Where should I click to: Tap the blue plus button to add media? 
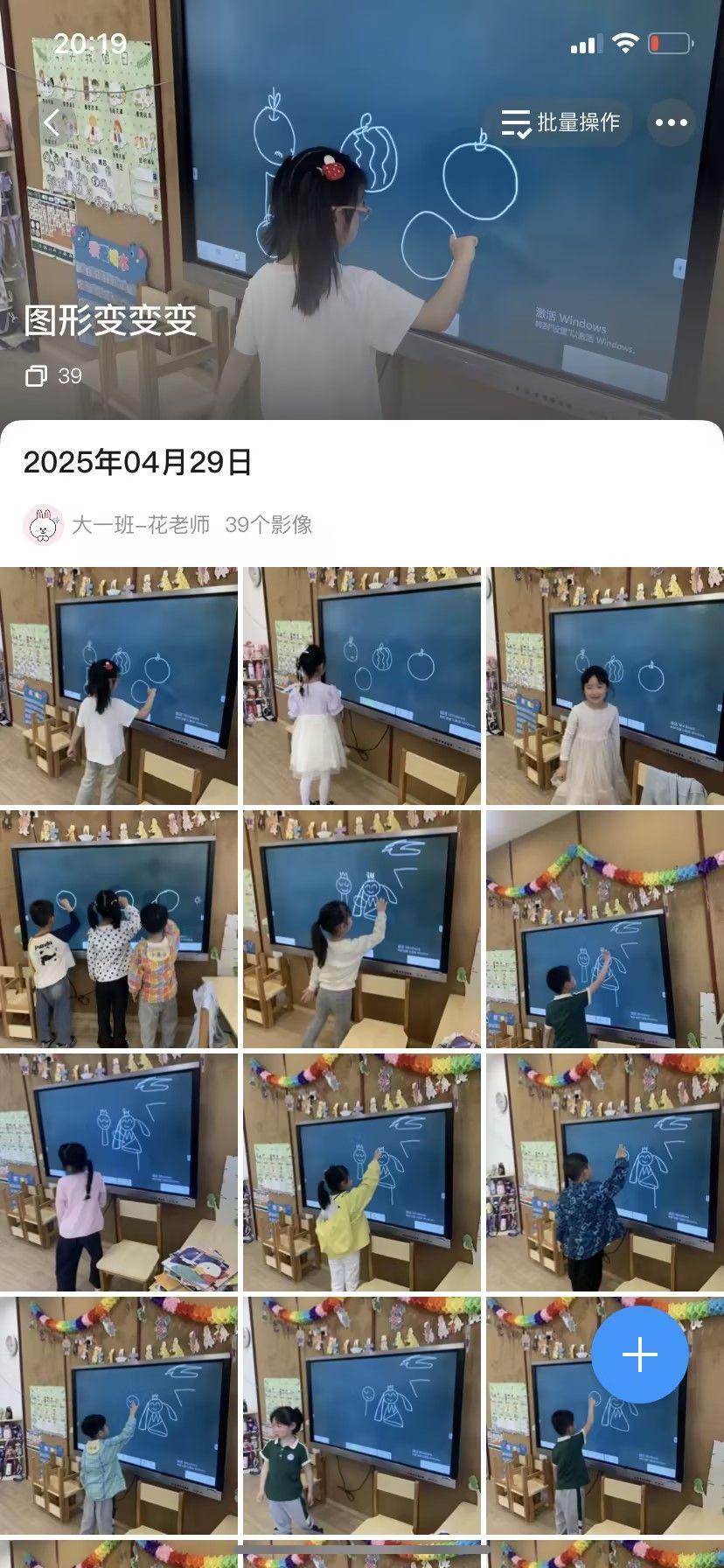[639, 1354]
